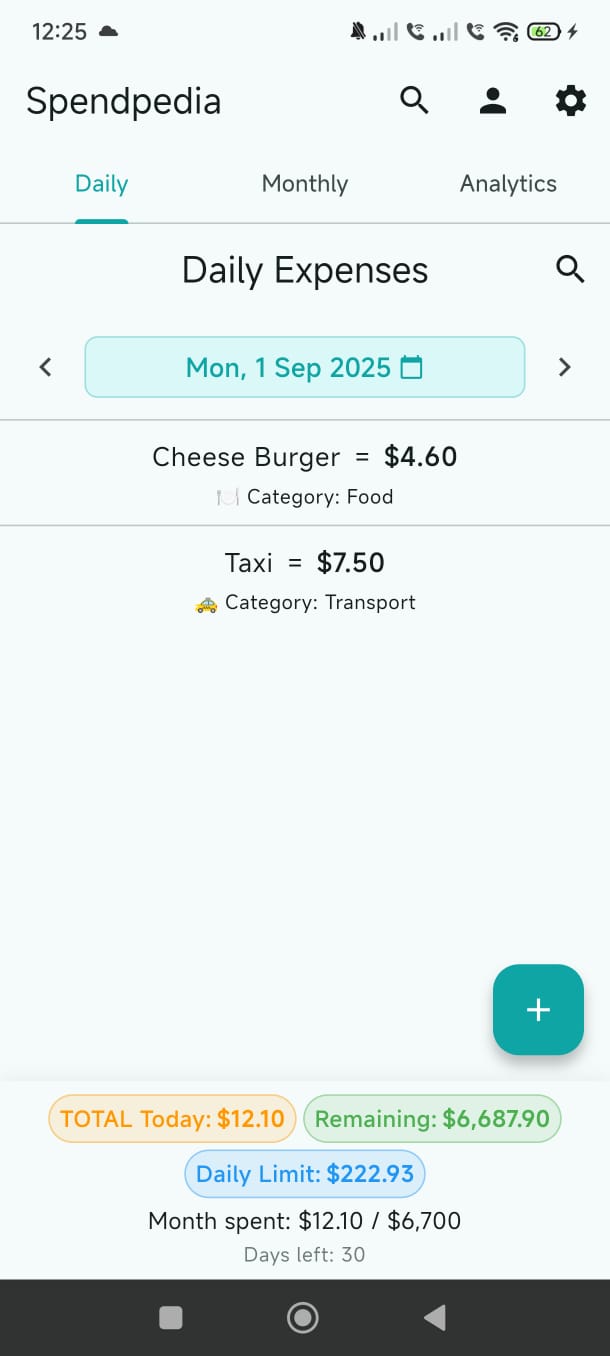This screenshot has height=1356, width=610.
Task: Go back using the system back button
Action: click(435, 1318)
